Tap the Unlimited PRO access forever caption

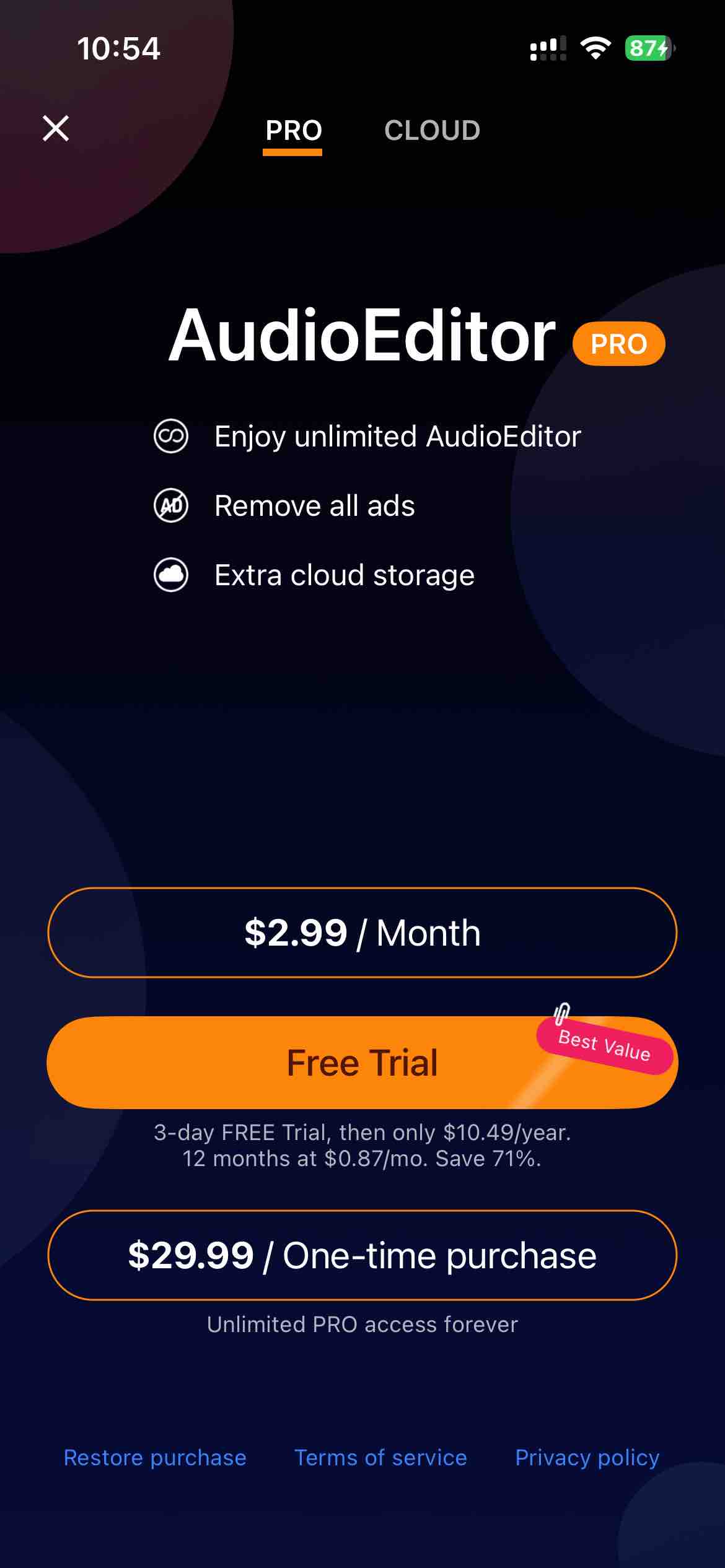[x=362, y=1325]
